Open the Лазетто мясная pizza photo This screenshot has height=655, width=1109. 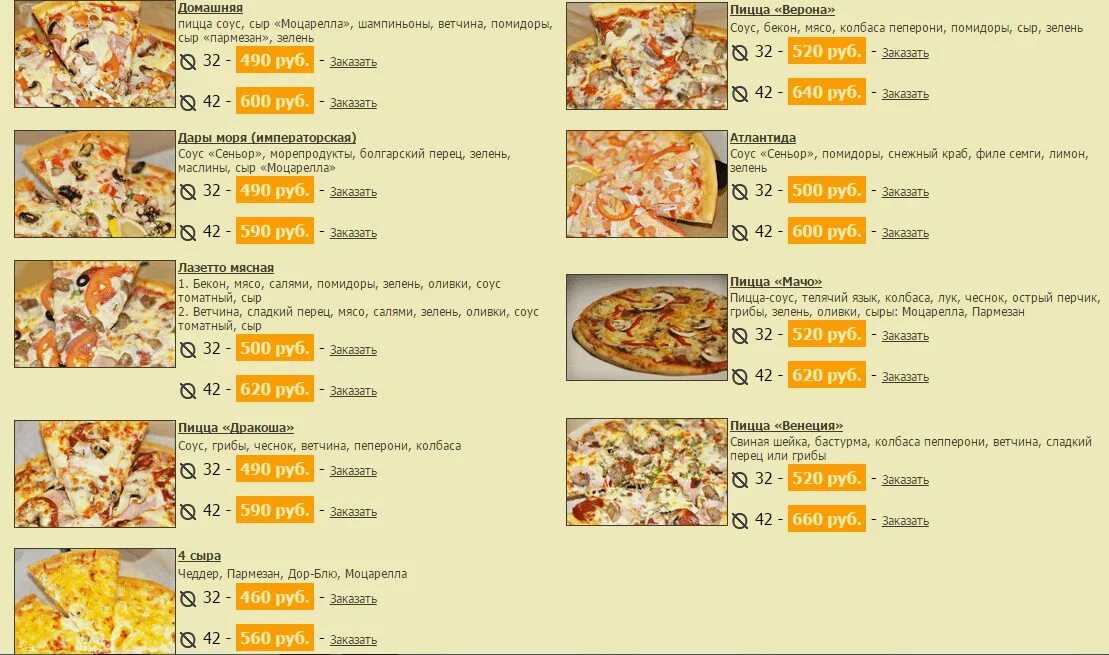click(x=95, y=314)
